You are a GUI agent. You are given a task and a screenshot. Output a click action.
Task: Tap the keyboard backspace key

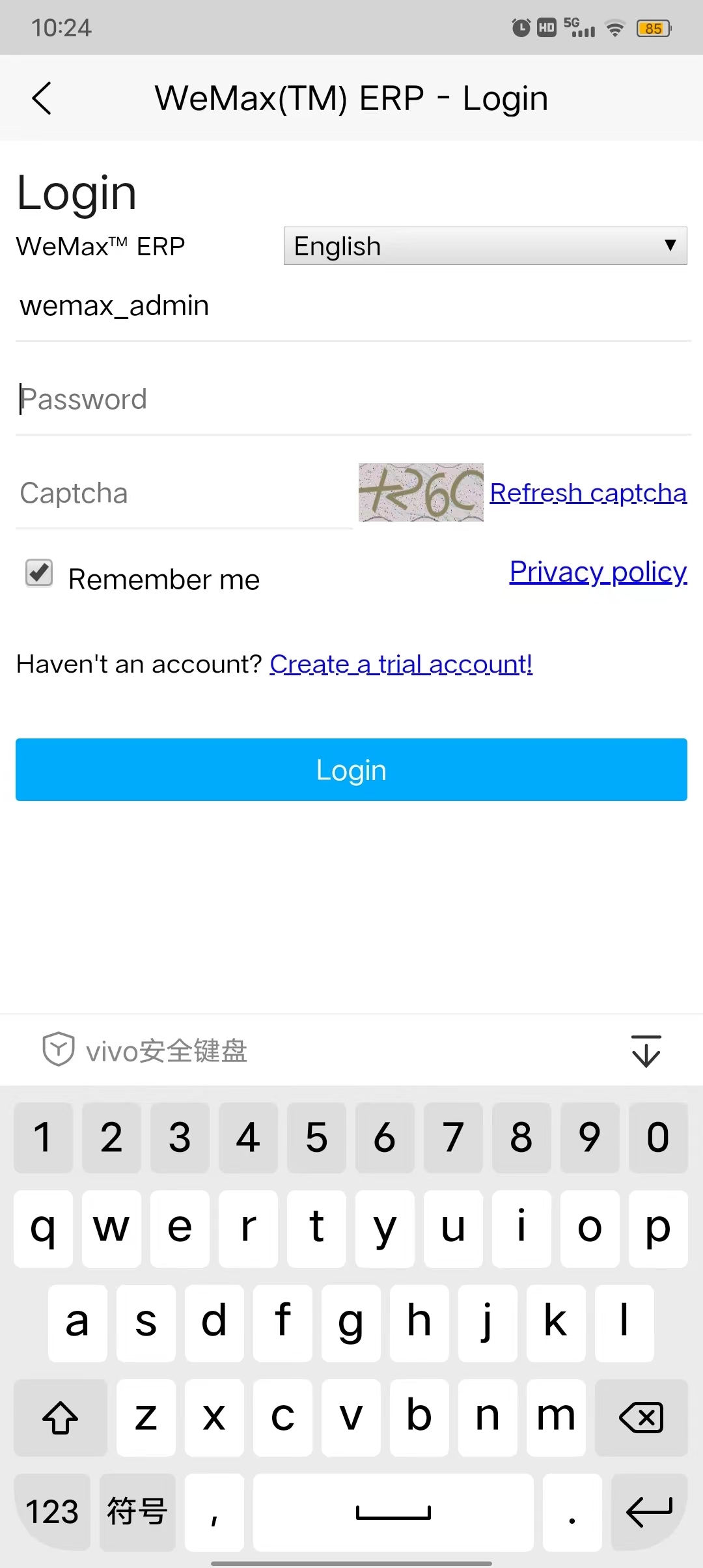pyautogui.click(x=641, y=1417)
